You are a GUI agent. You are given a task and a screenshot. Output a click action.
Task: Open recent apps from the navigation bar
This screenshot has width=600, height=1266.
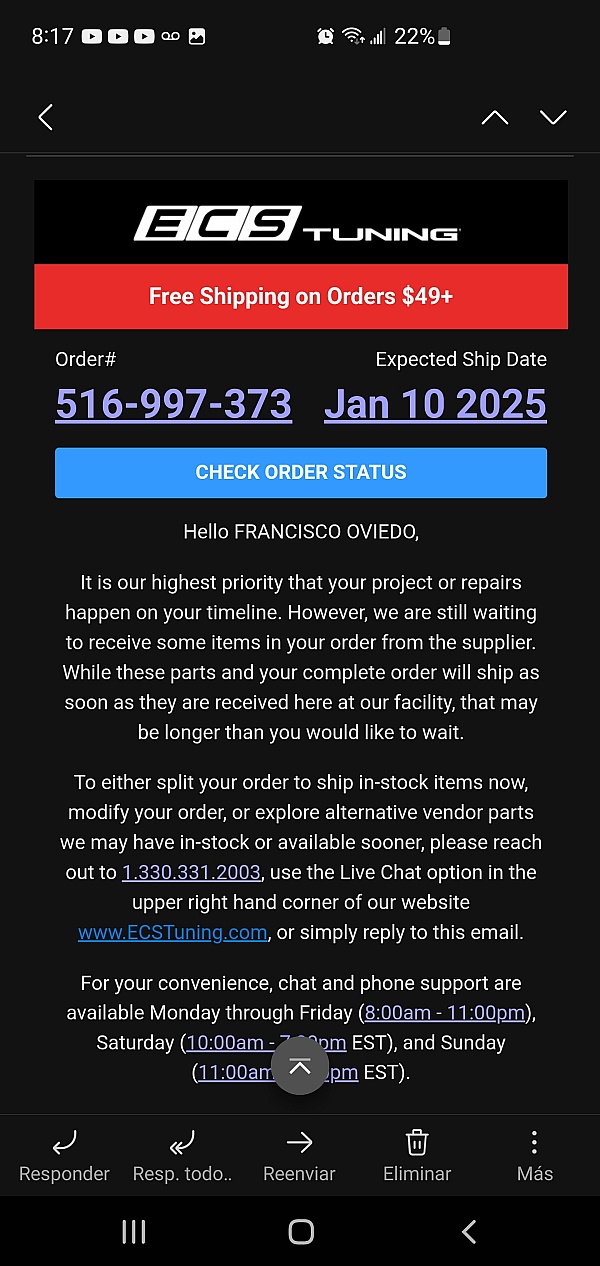tap(134, 1232)
